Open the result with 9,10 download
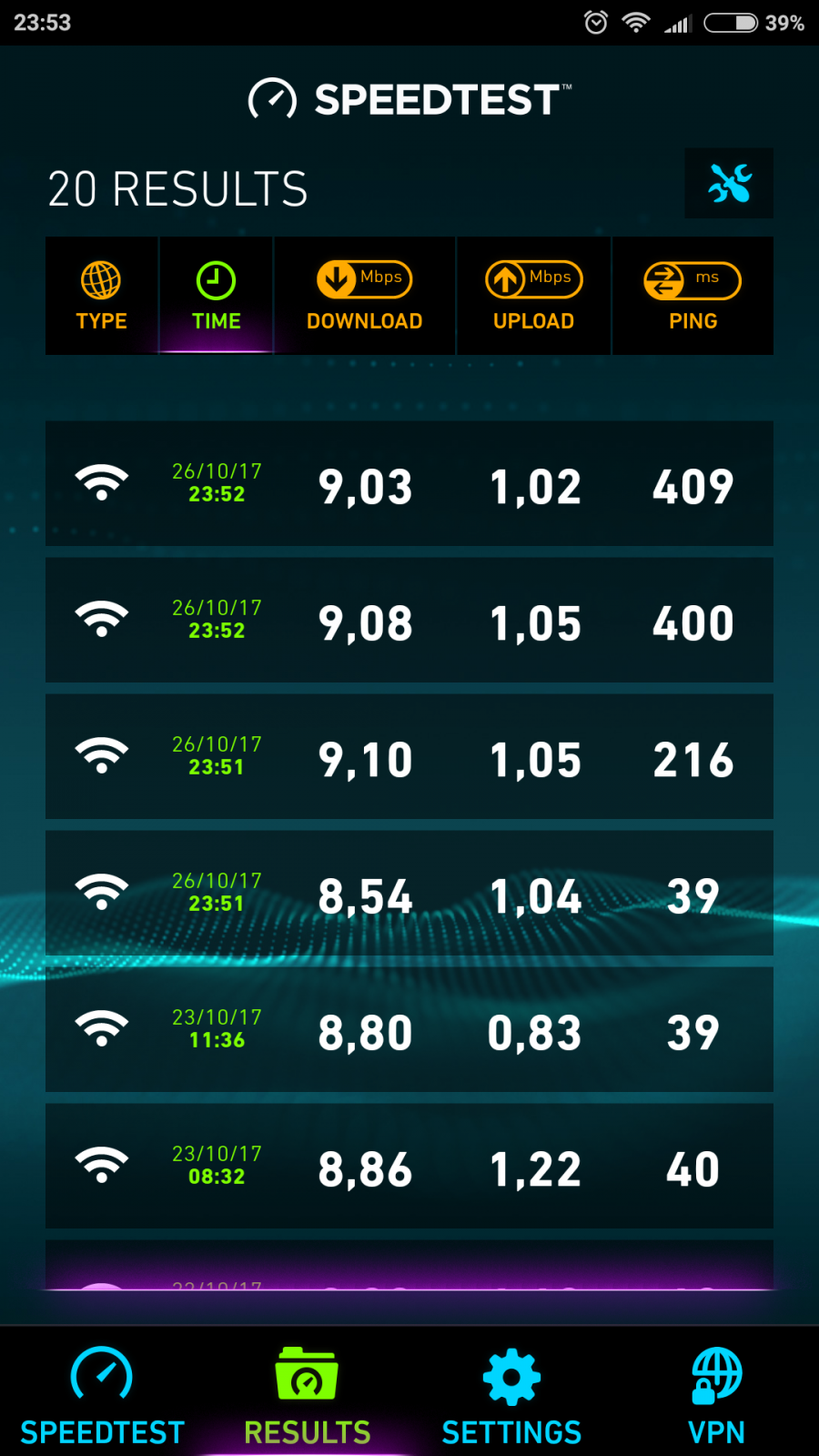 [x=409, y=756]
